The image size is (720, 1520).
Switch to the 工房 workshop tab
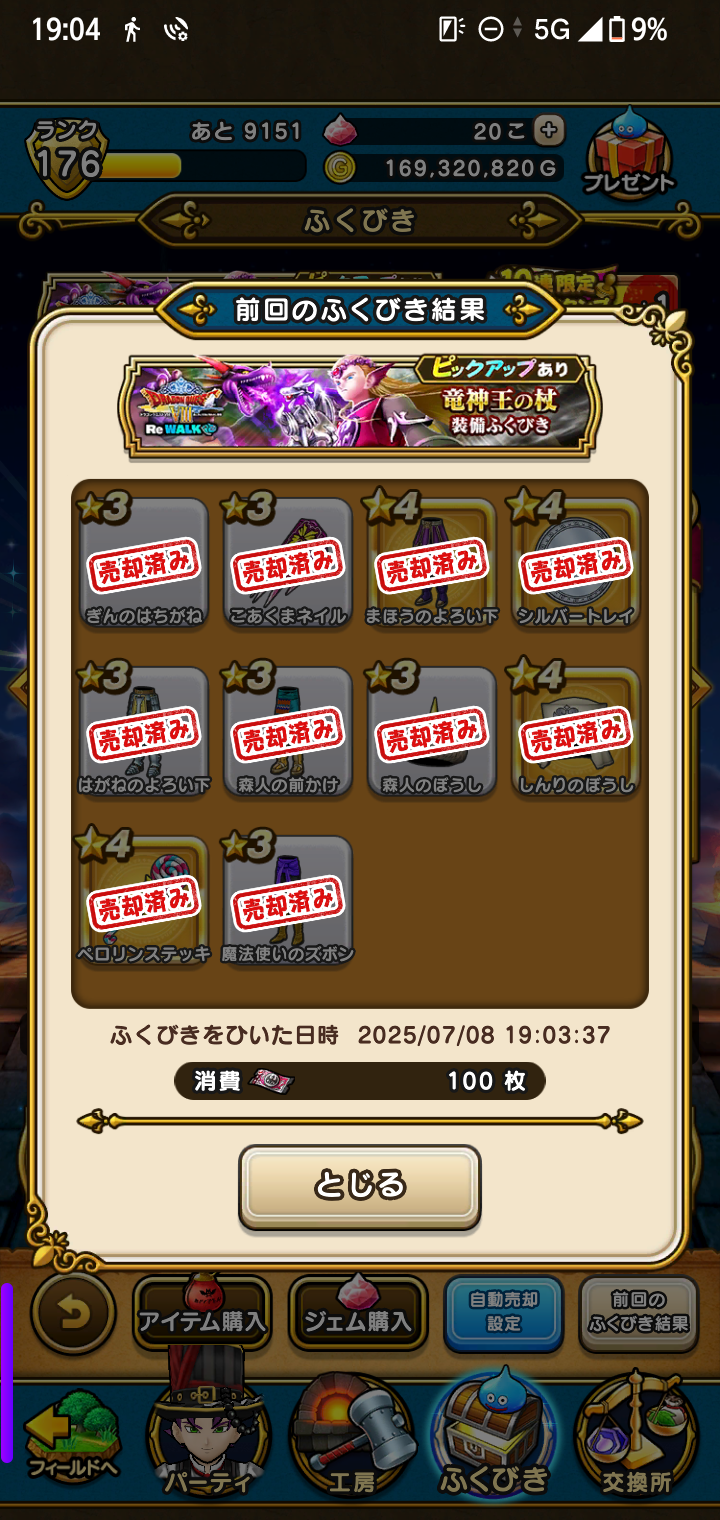pyautogui.click(x=352, y=1440)
